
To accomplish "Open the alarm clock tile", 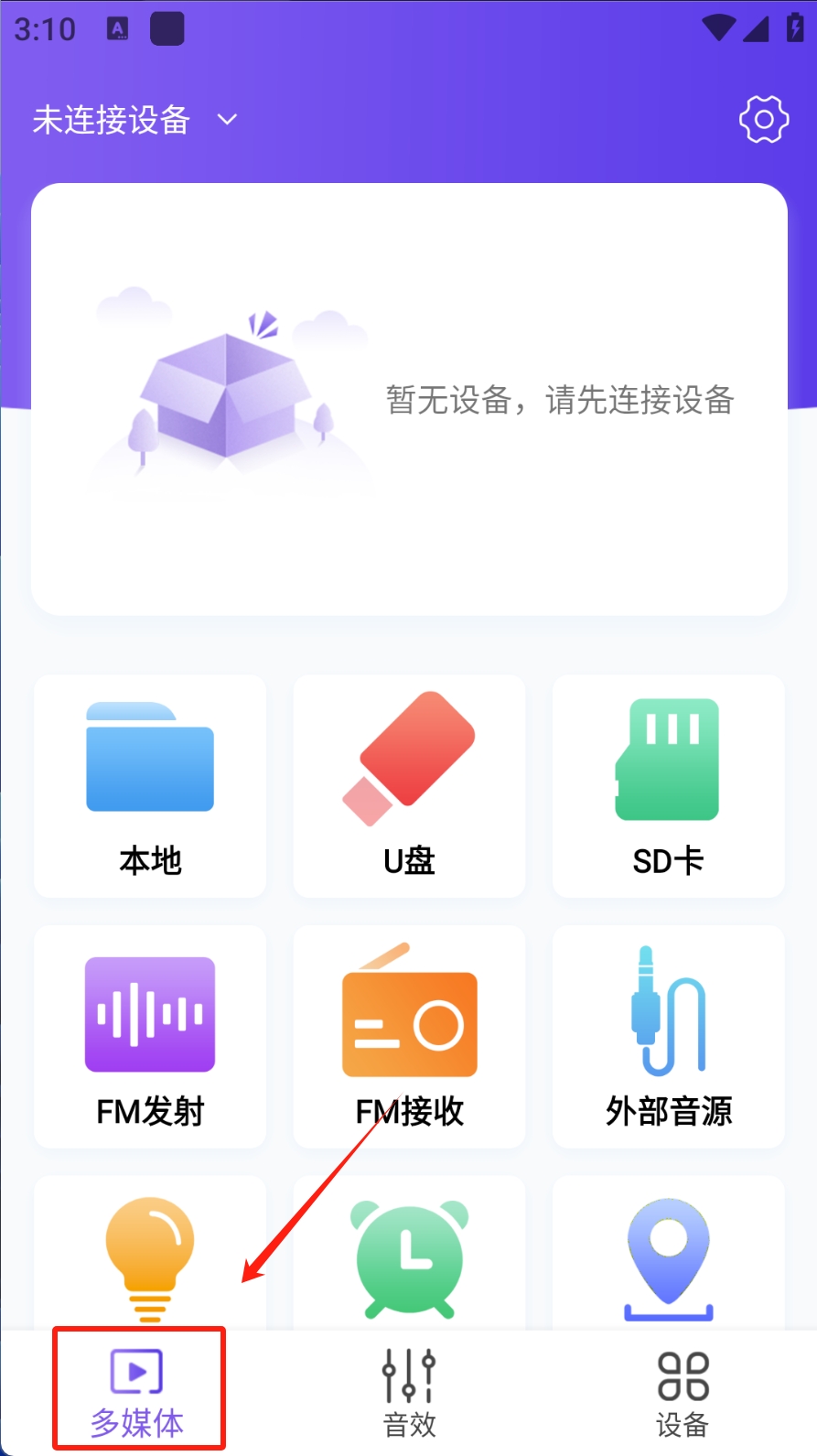I will [409, 1256].
